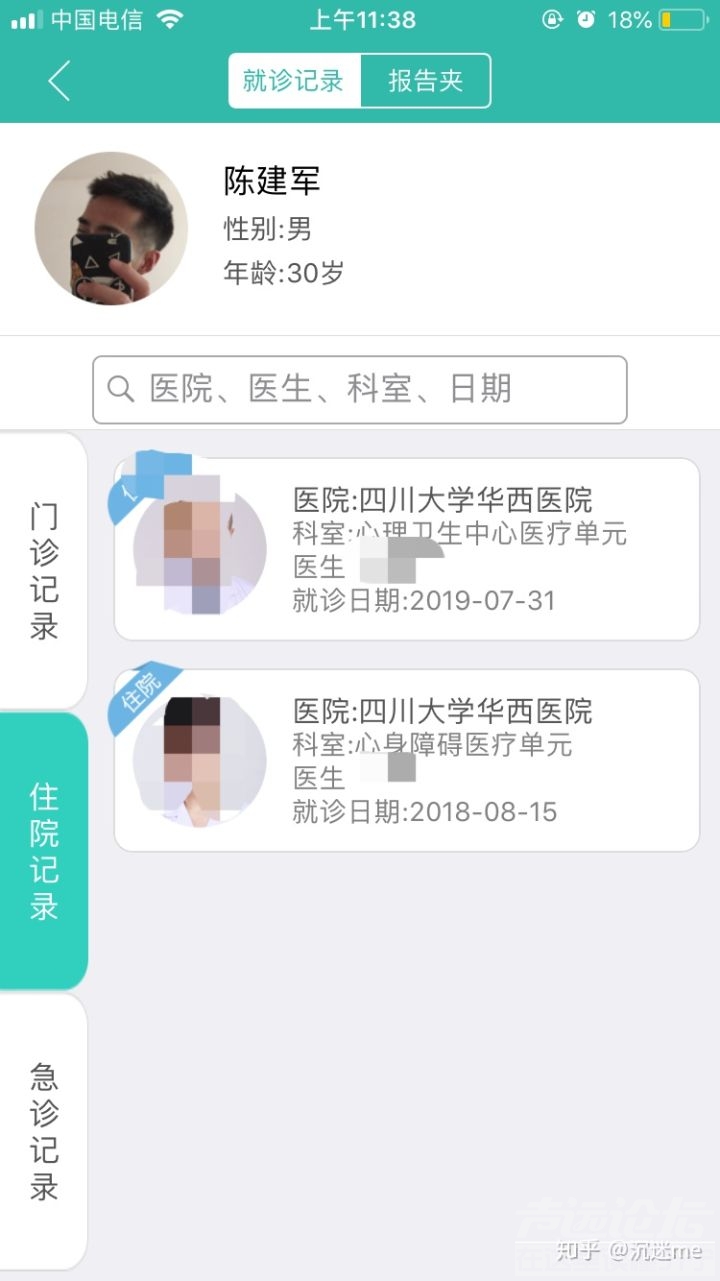
Task: Open the patient profile avatar photo
Action: 111,228
